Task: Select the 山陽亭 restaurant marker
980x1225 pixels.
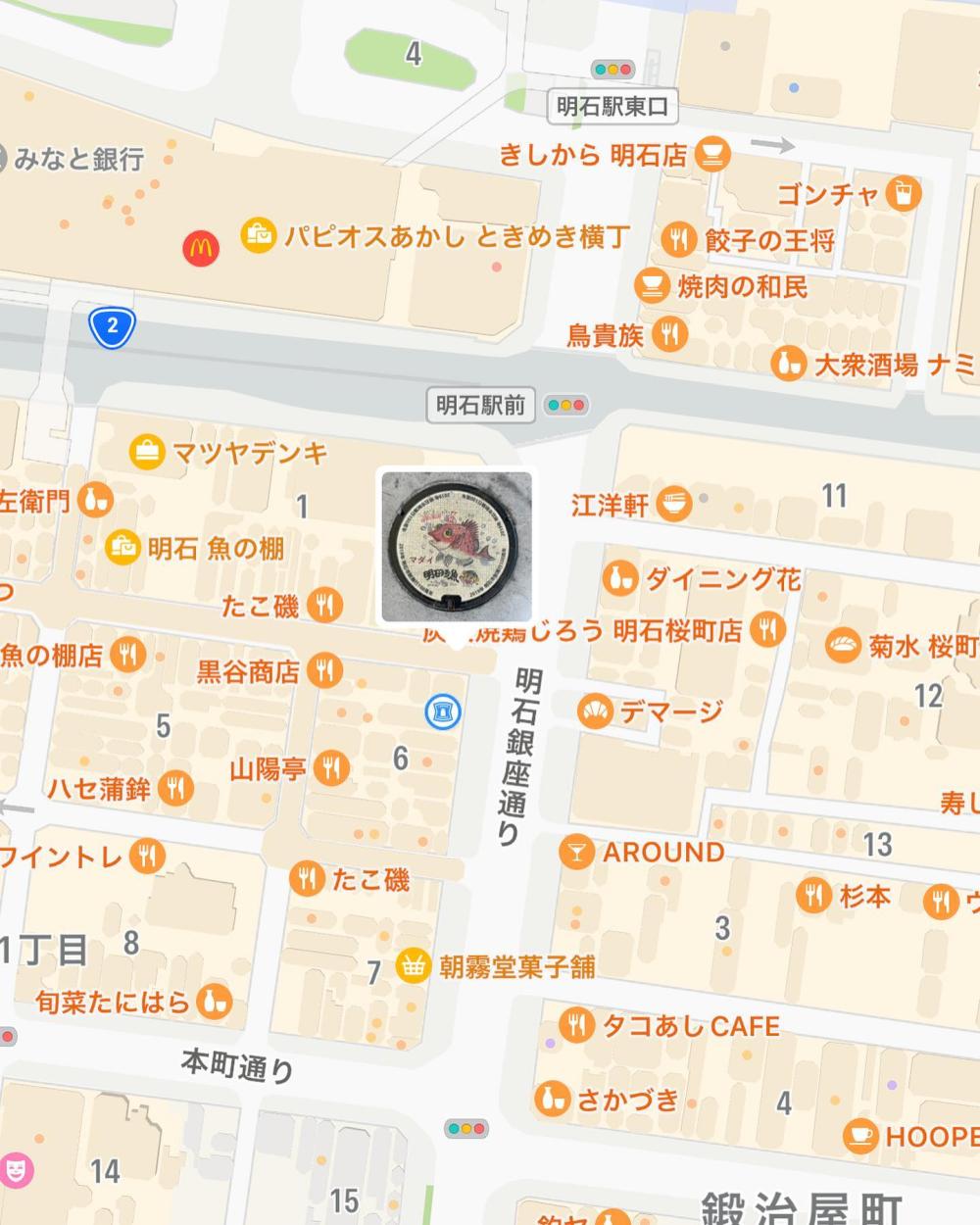Action: (331, 767)
